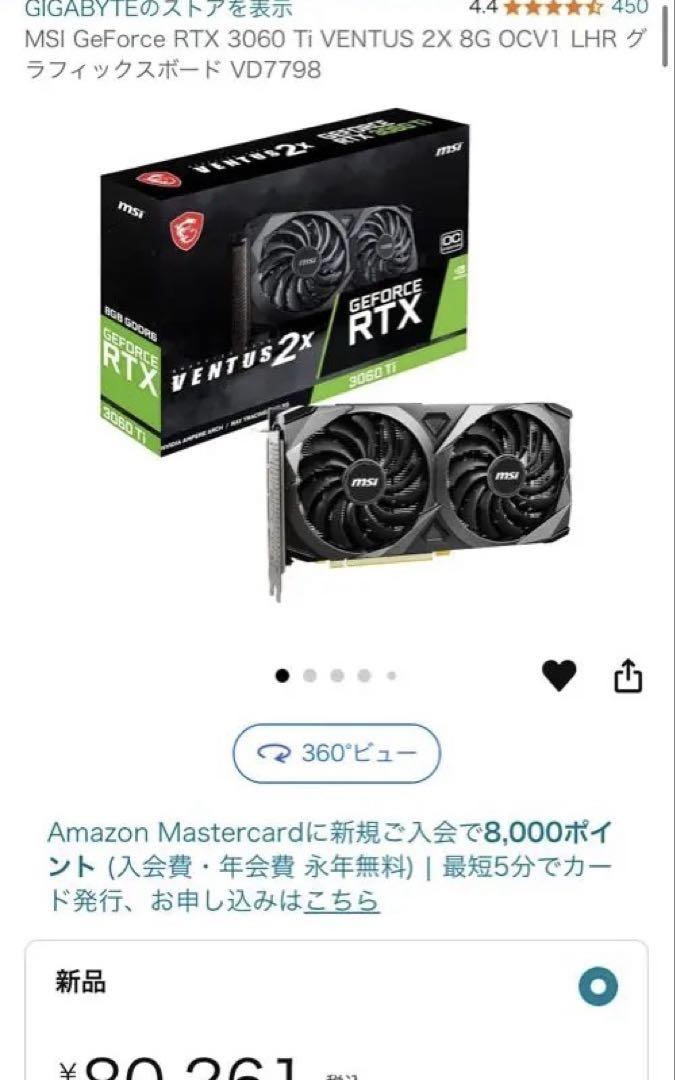Open the GIGABYTE store link
The height and width of the screenshot is (1080, 675).
pos(158,9)
